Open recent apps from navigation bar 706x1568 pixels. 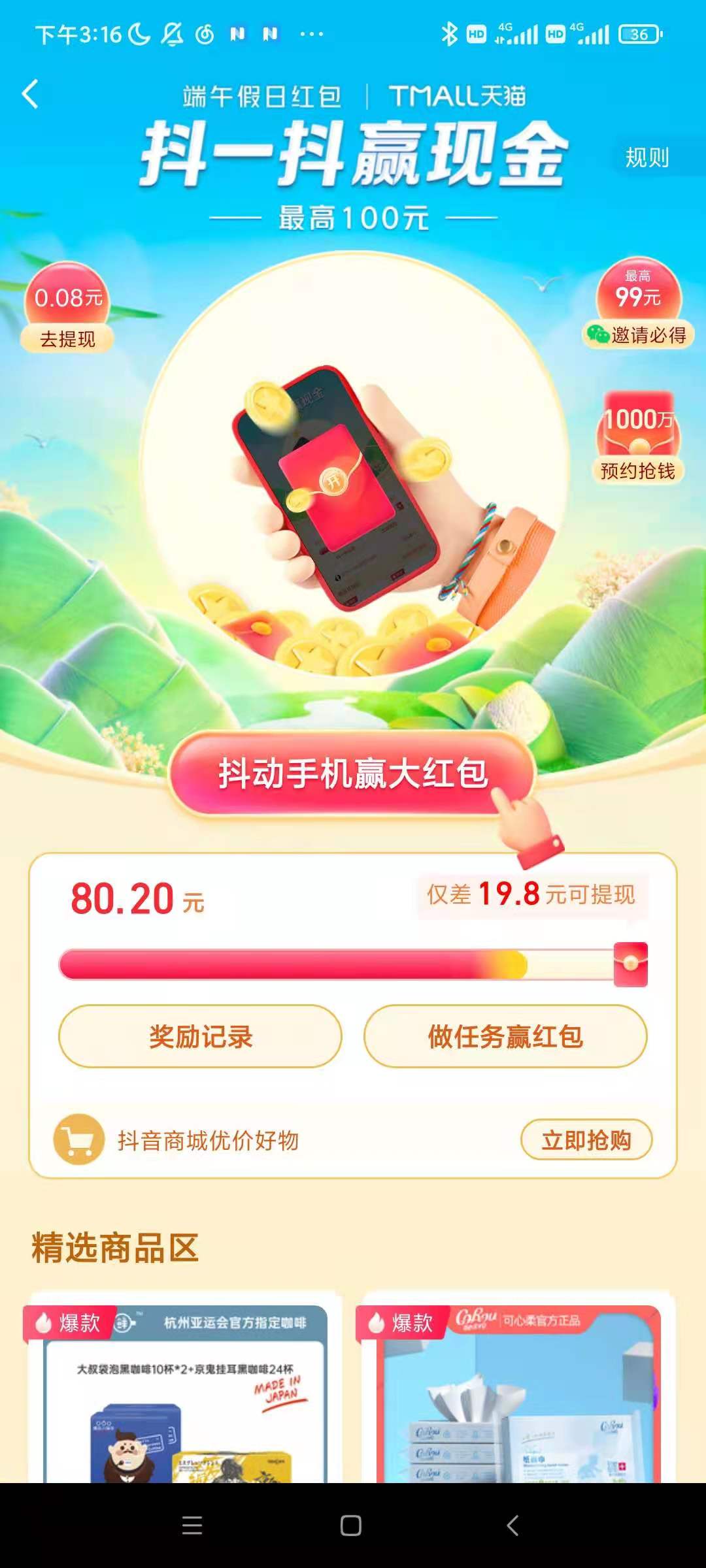[192, 1526]
